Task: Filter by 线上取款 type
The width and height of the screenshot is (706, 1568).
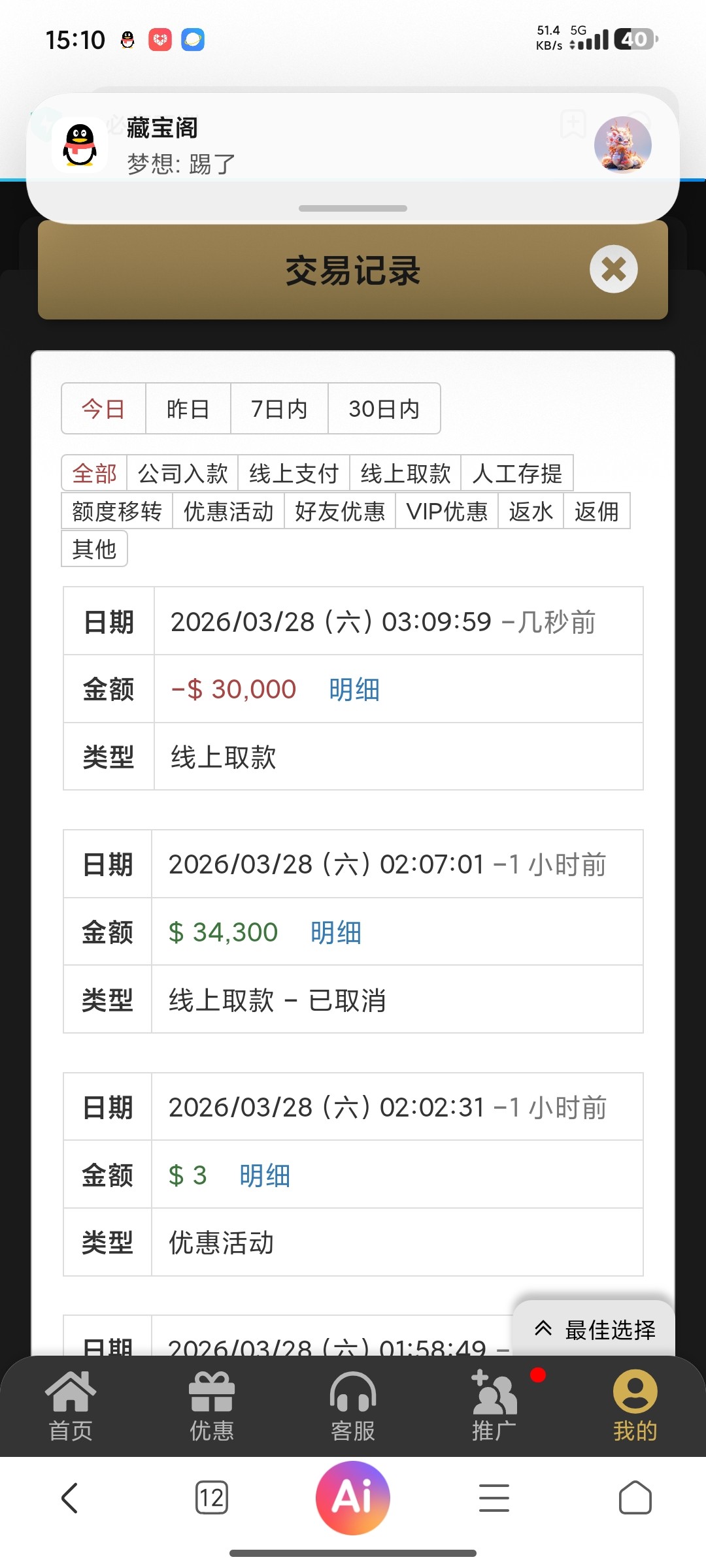Action: pyautogui.click(x=405, y=473)
